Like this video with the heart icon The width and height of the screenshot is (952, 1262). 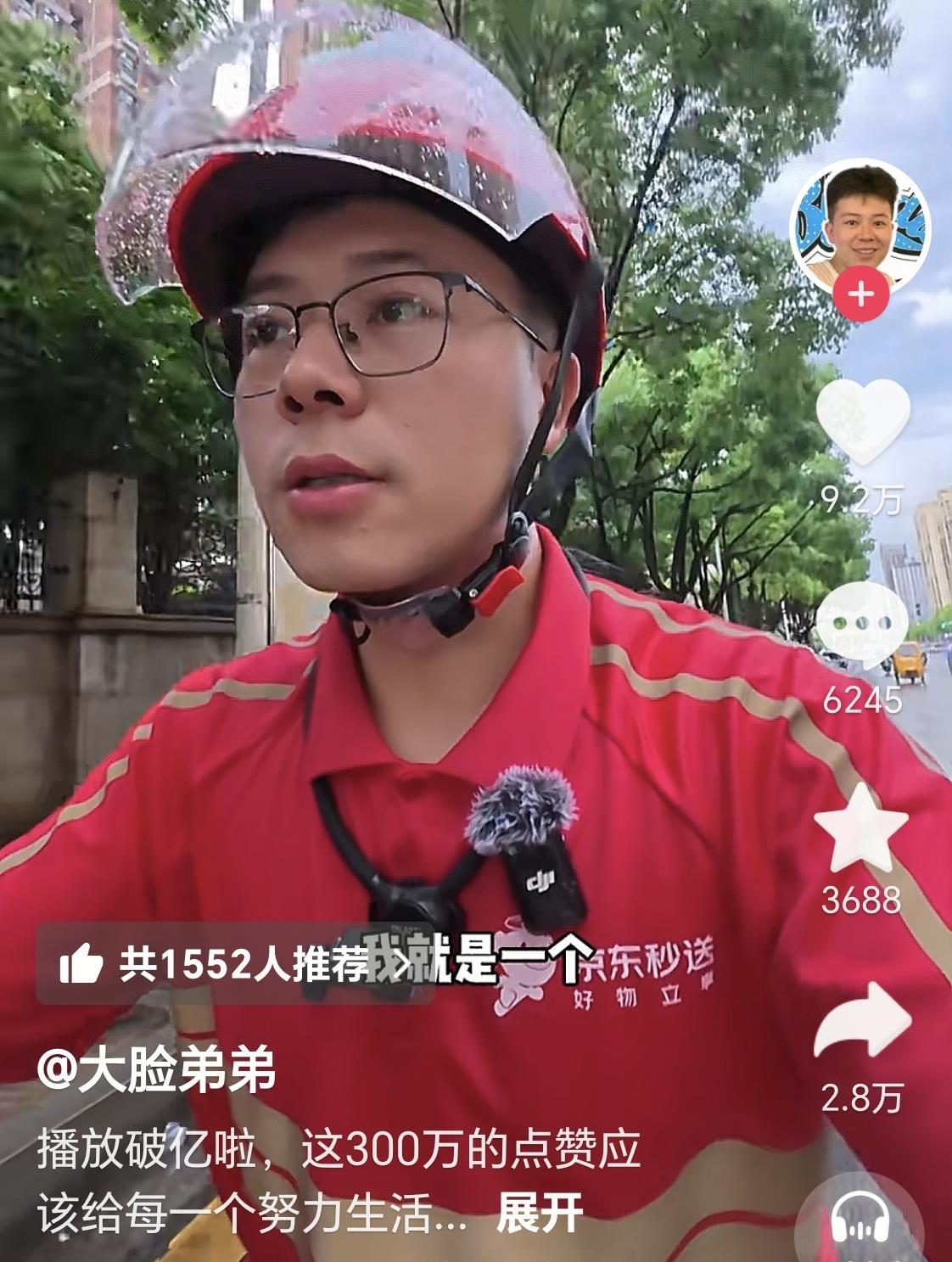(x=862, y=421)
